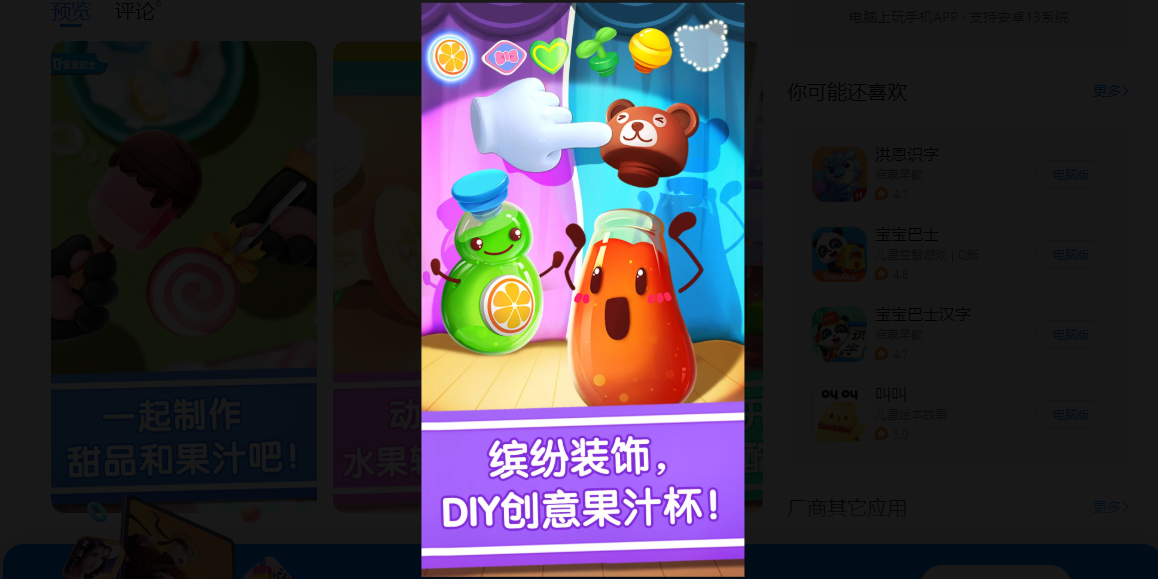Switch to the 评论 tab

[x=136, y=11]
